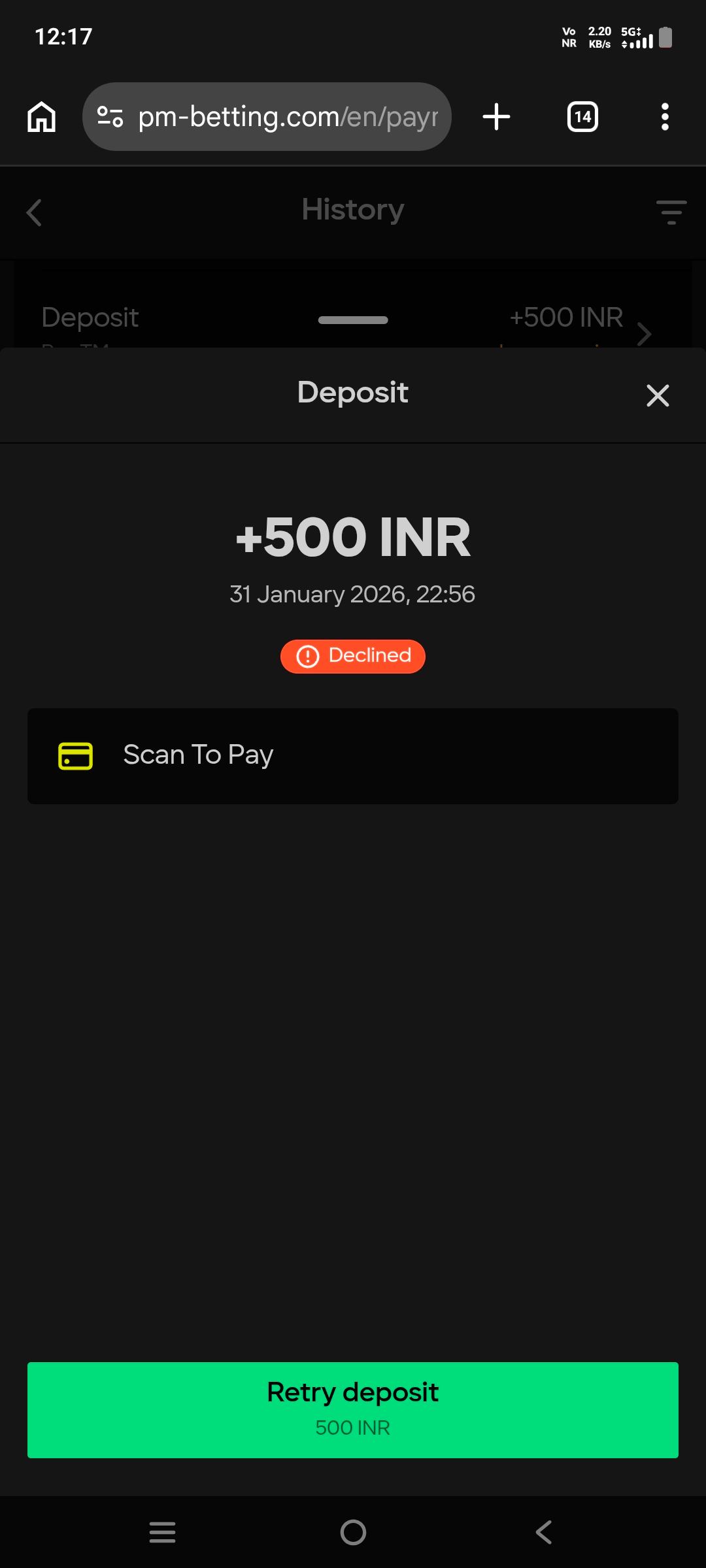The image size is (706, 1568).
Task: View the 14 open tabs
Action: pyautogui.click(x=582, y=117)
